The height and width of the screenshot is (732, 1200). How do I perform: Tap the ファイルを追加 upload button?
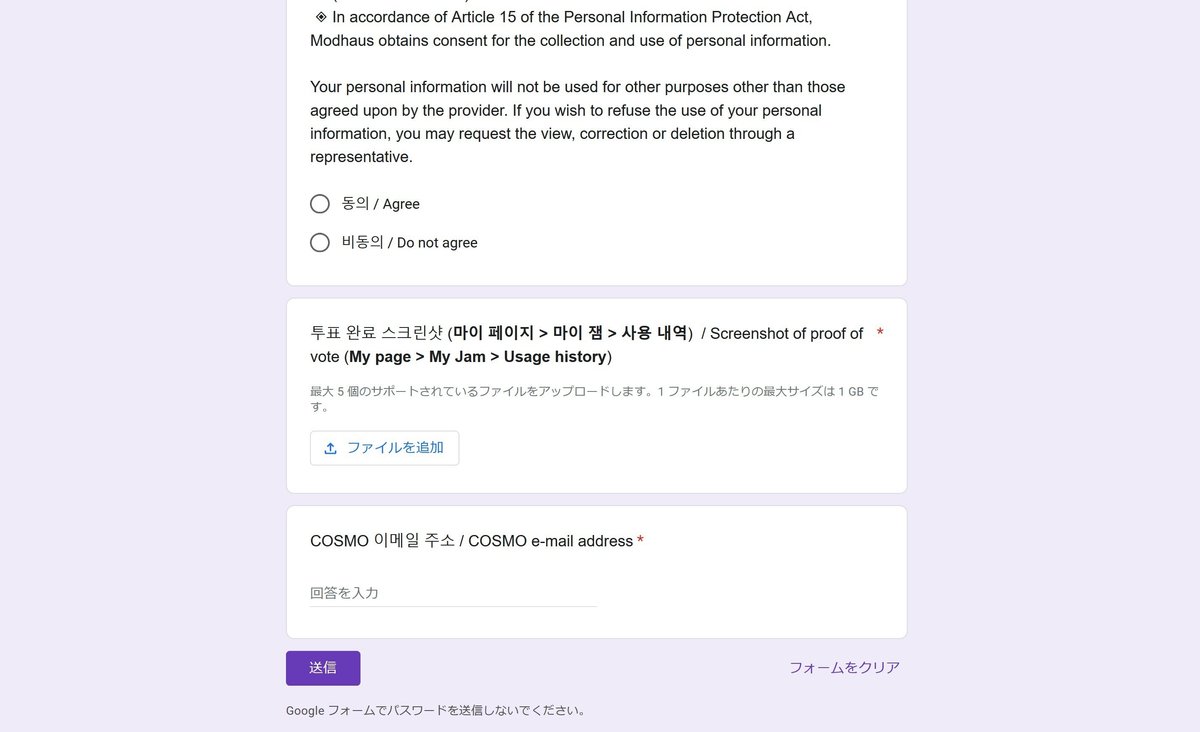coord(384,448)
